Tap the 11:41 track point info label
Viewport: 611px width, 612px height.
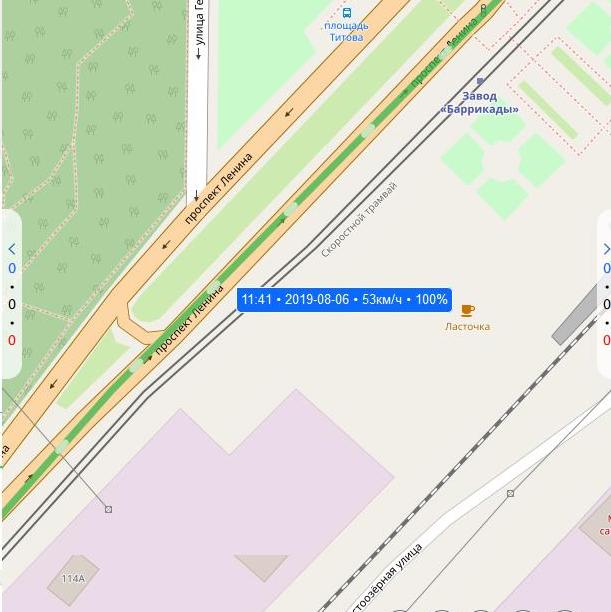coord(344,300)
